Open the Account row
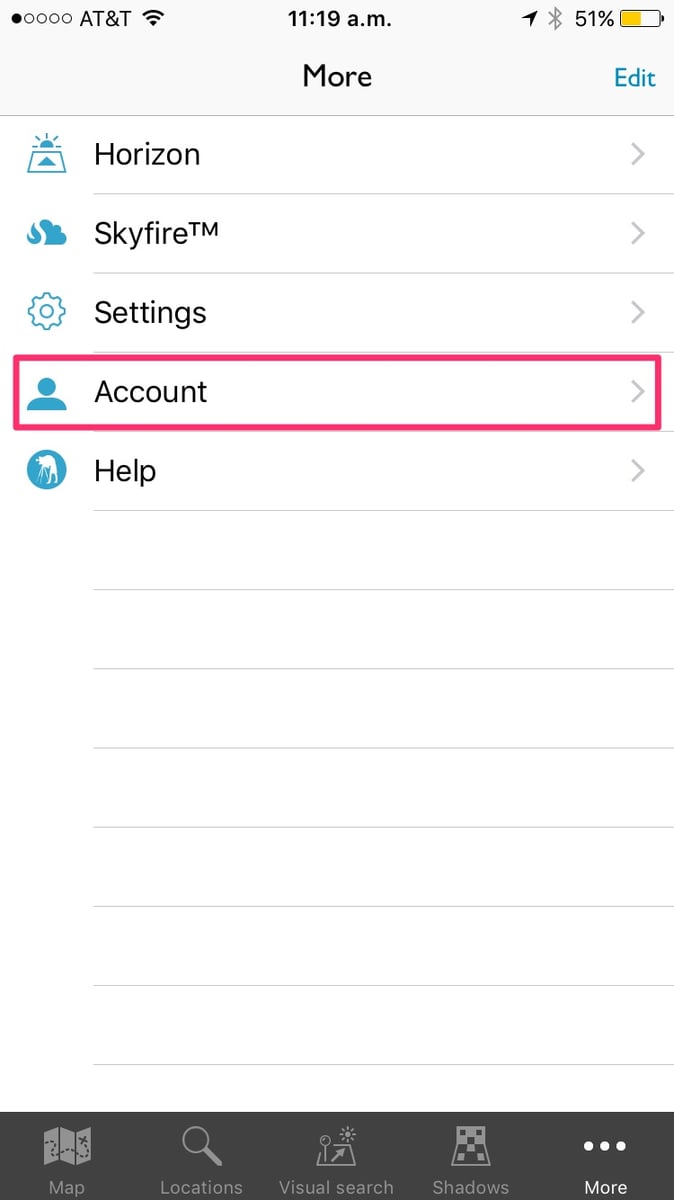The image size is (674, 1200). click(x=337, y=392)
